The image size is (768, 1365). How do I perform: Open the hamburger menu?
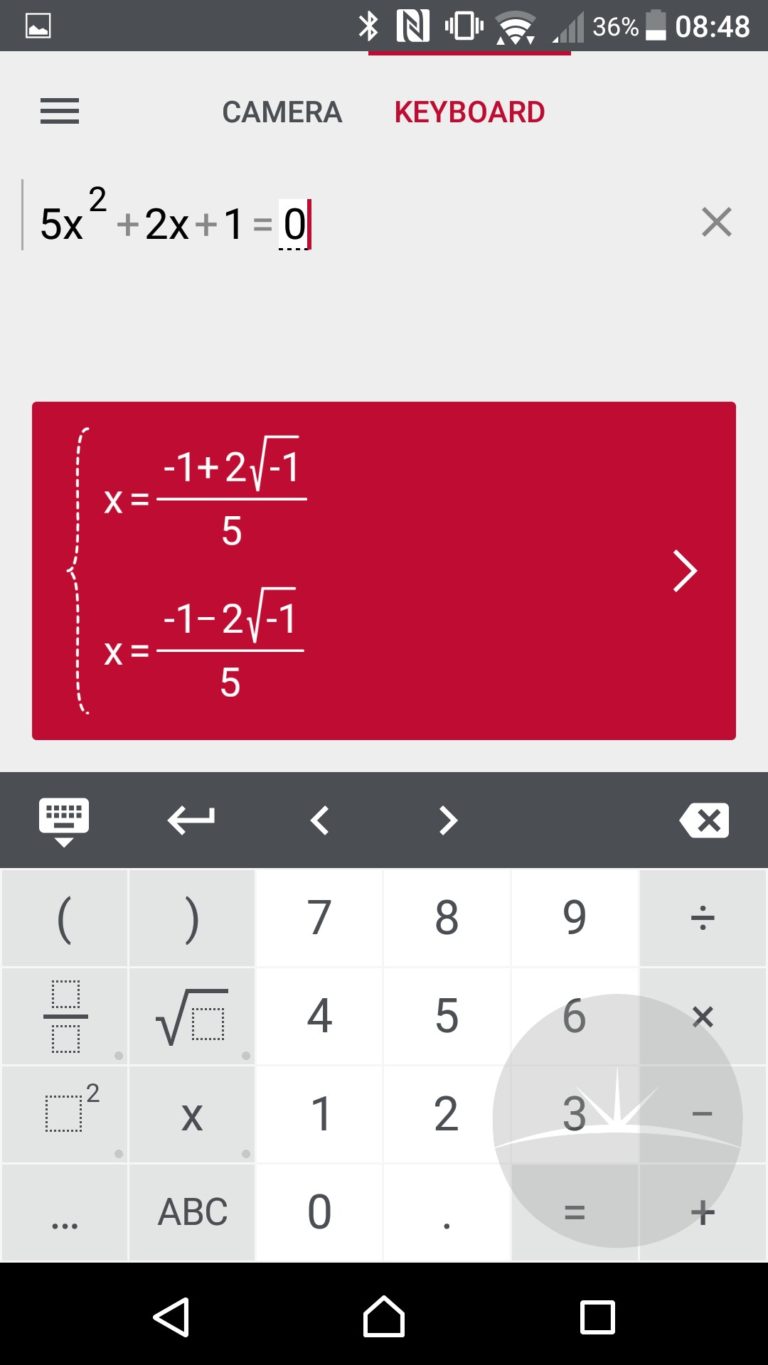point(59,111)
